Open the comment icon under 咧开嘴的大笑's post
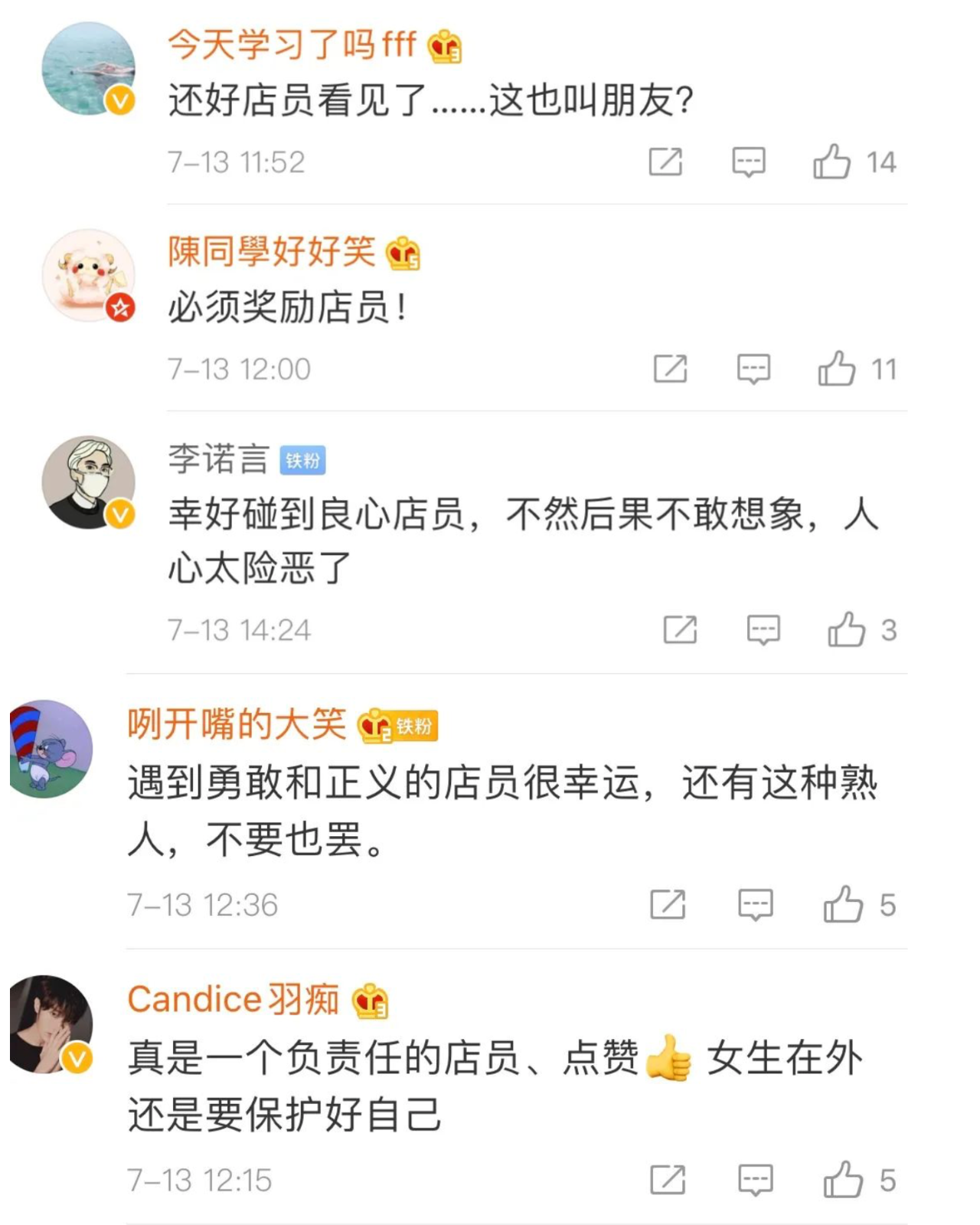The width and height of the screenshot is (980, 1225). (756, 906)
